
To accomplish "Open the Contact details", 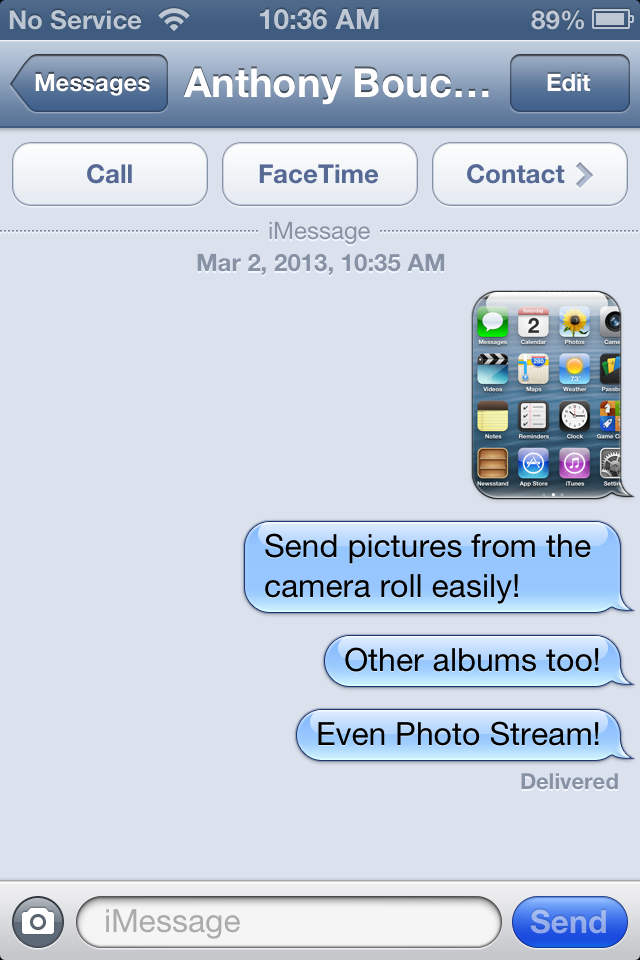I will (x=529, y=175).
